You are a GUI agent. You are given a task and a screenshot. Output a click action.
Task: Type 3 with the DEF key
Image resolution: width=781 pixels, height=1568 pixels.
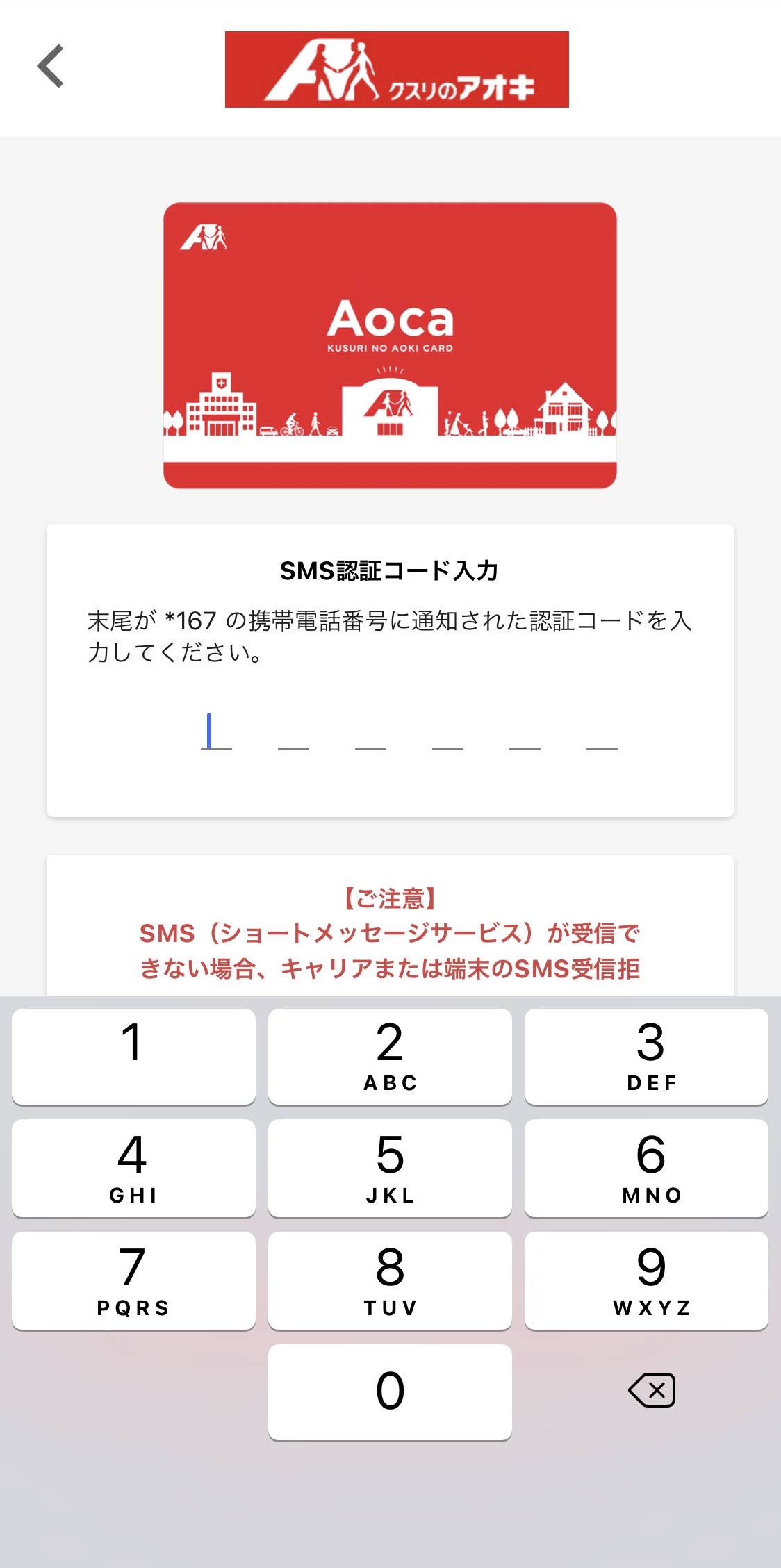pos(646,1055)
